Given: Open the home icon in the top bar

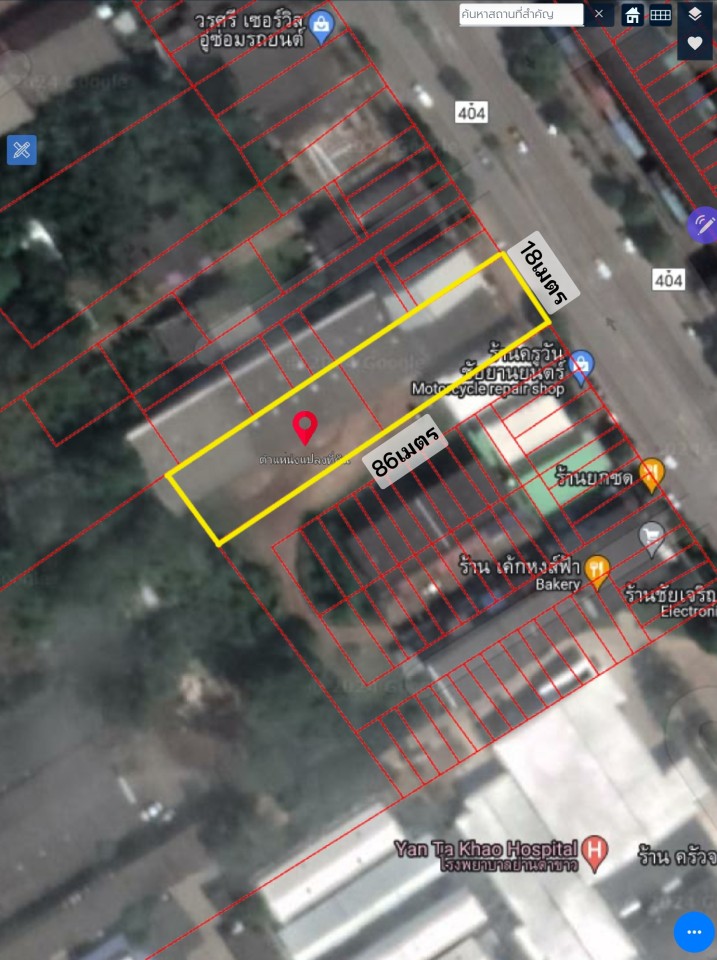Looking at the screenshot, I should [x=632, y=15].
